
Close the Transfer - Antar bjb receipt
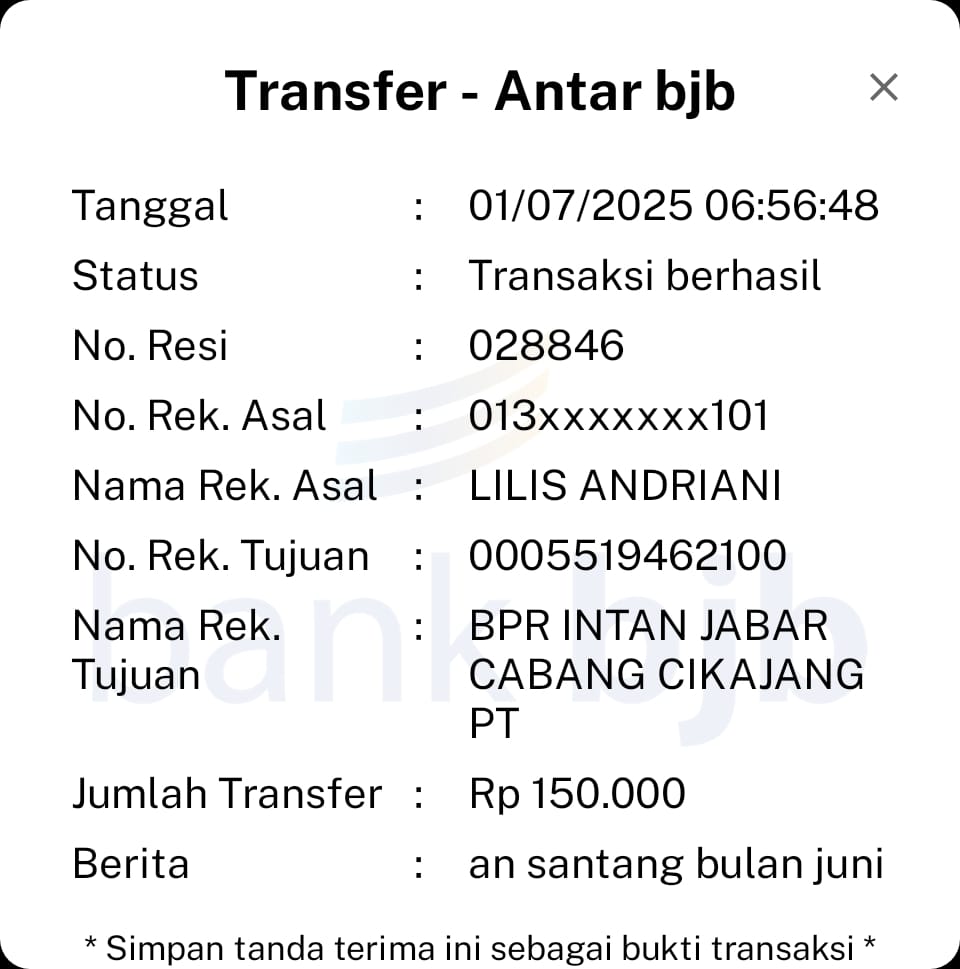[883, 88]
